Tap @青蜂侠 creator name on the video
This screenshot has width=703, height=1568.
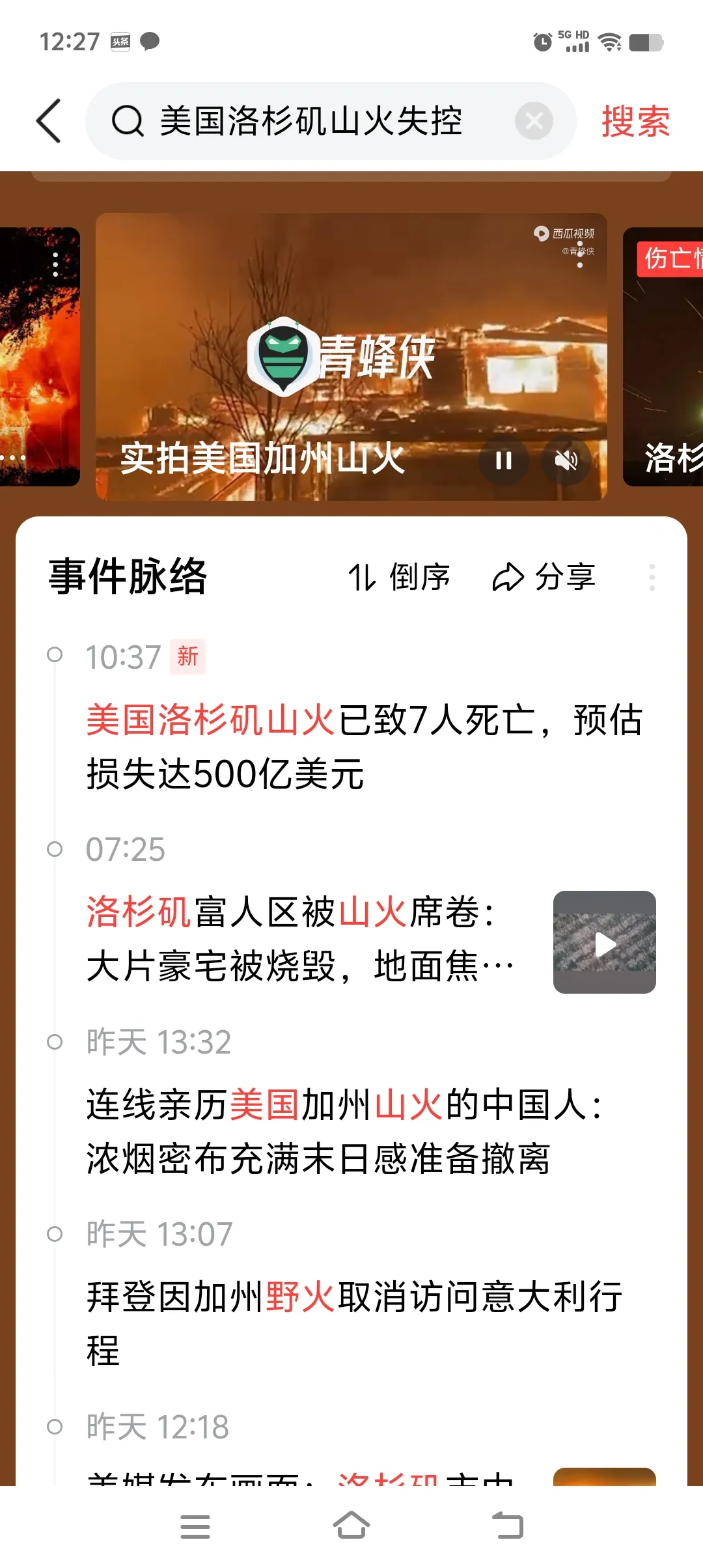pos(578,251)
